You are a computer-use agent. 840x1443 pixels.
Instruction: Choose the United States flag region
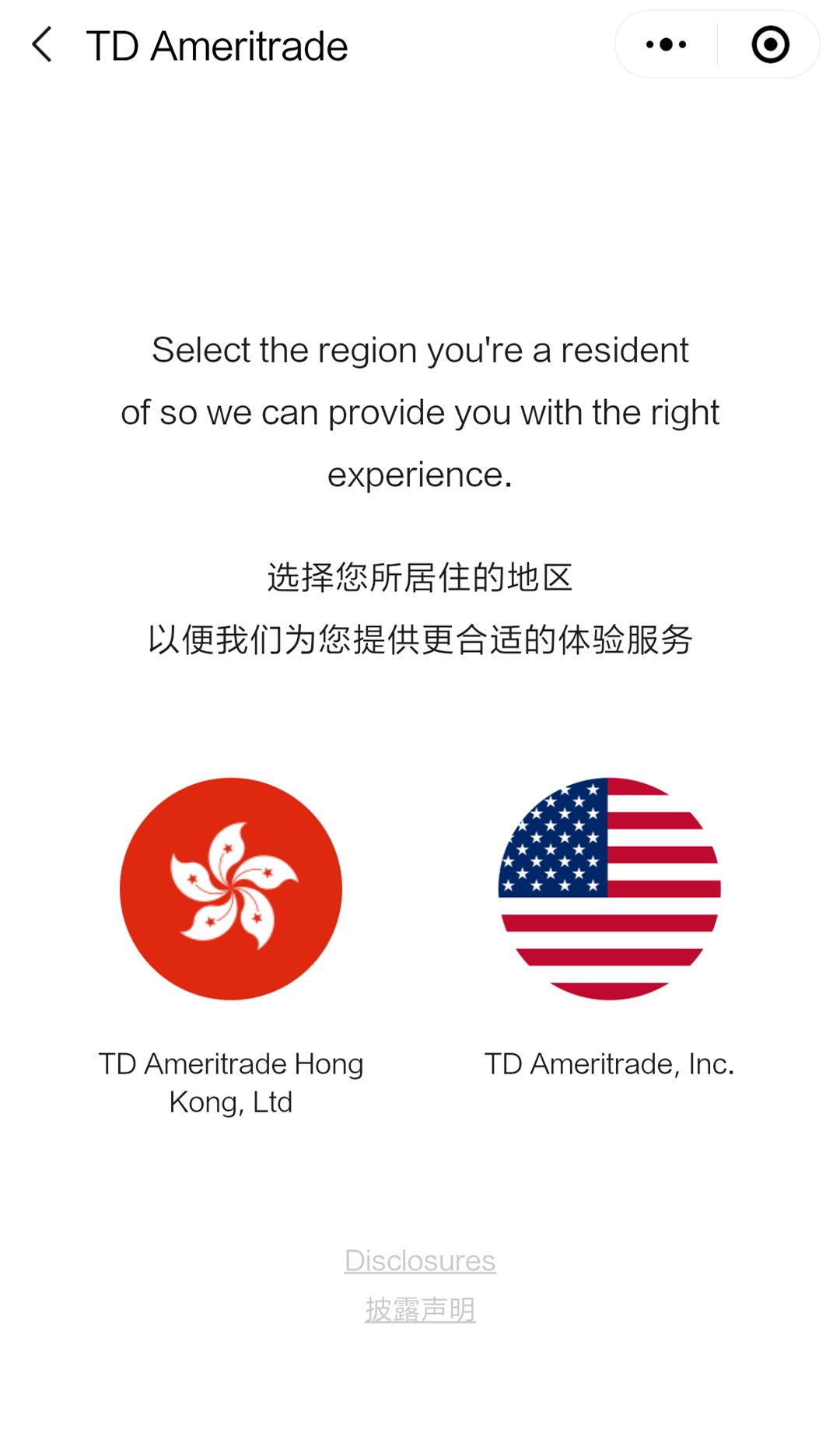[x=610, y=888]
